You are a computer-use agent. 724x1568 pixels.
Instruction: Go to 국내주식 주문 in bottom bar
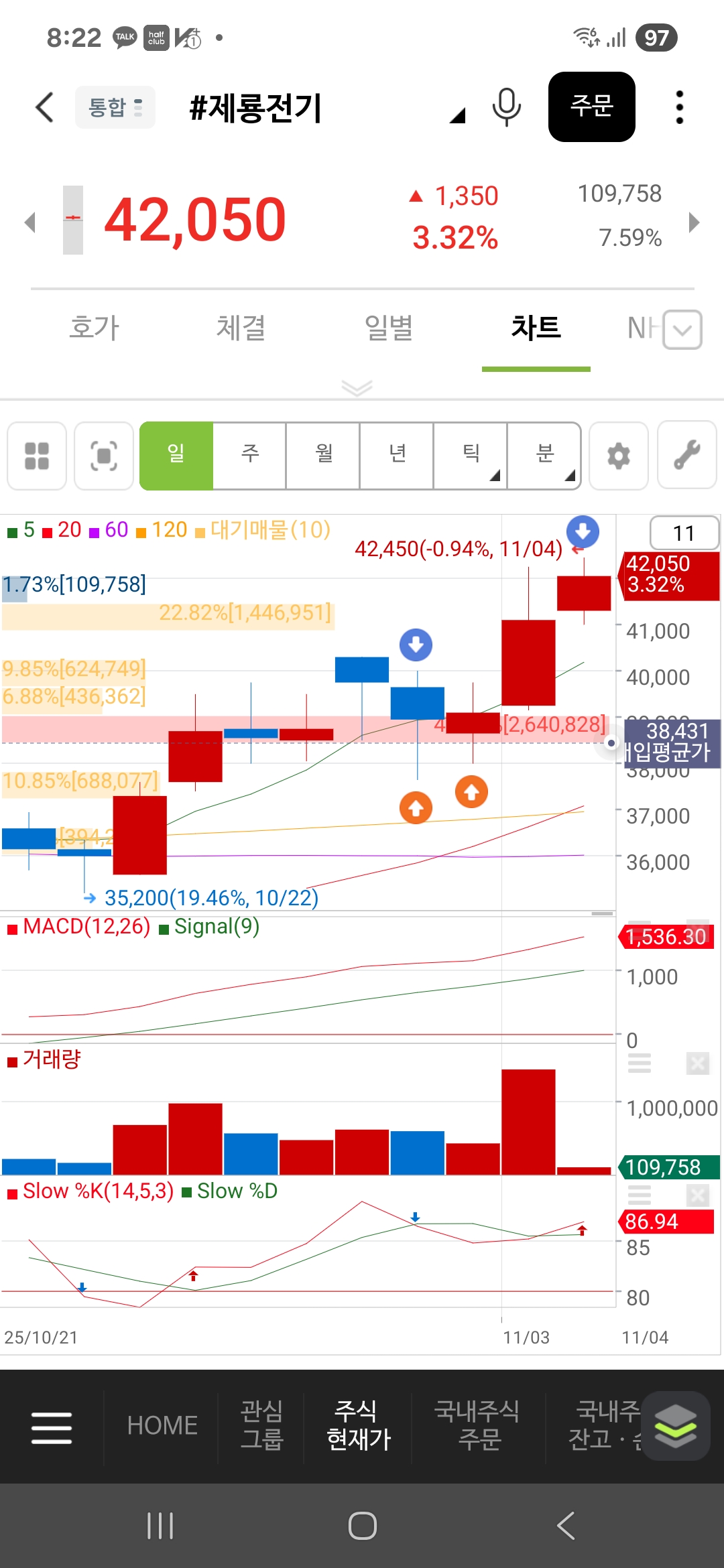coord(478,1425)
